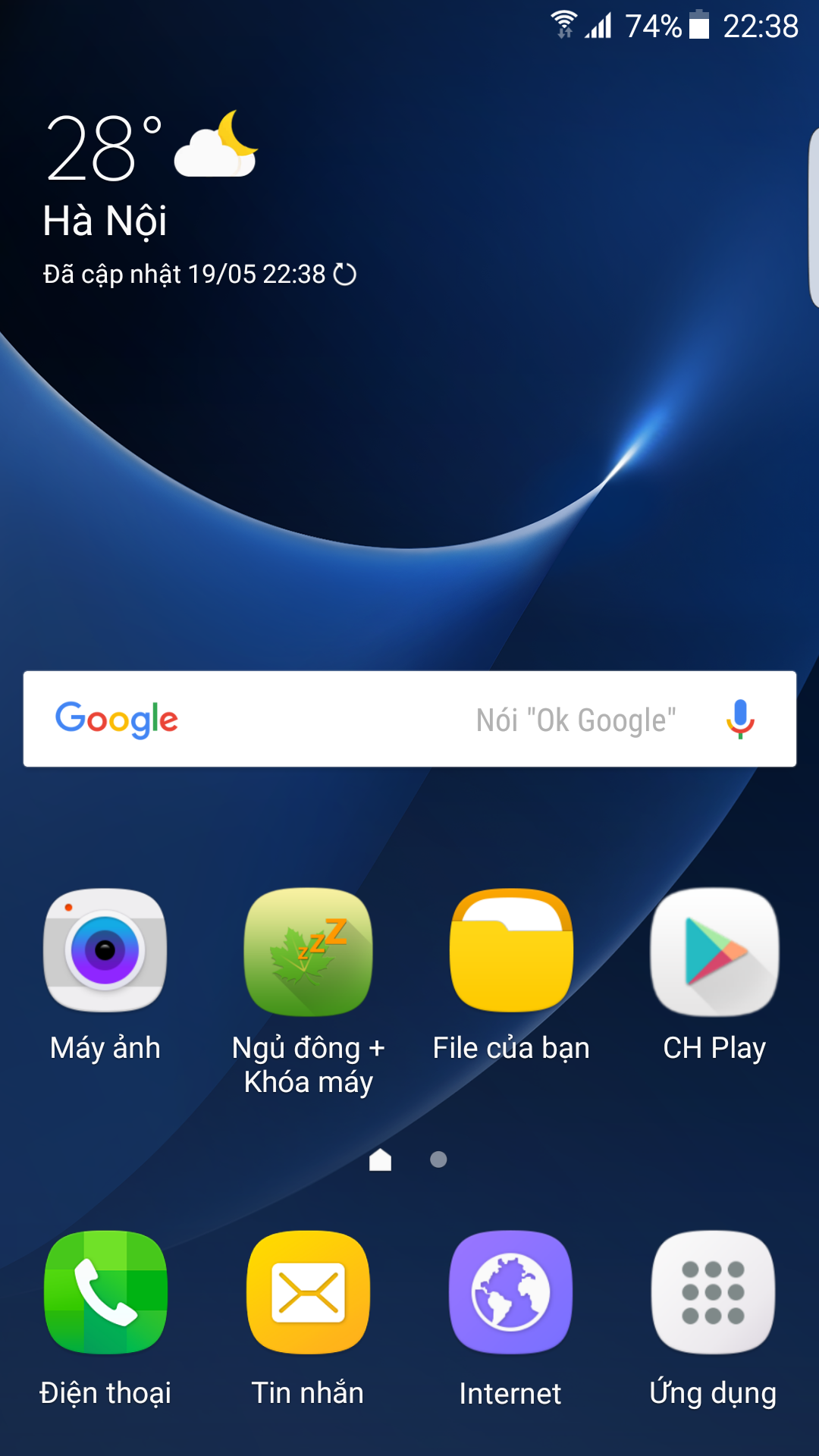Start voice search with the microphone

740,719
